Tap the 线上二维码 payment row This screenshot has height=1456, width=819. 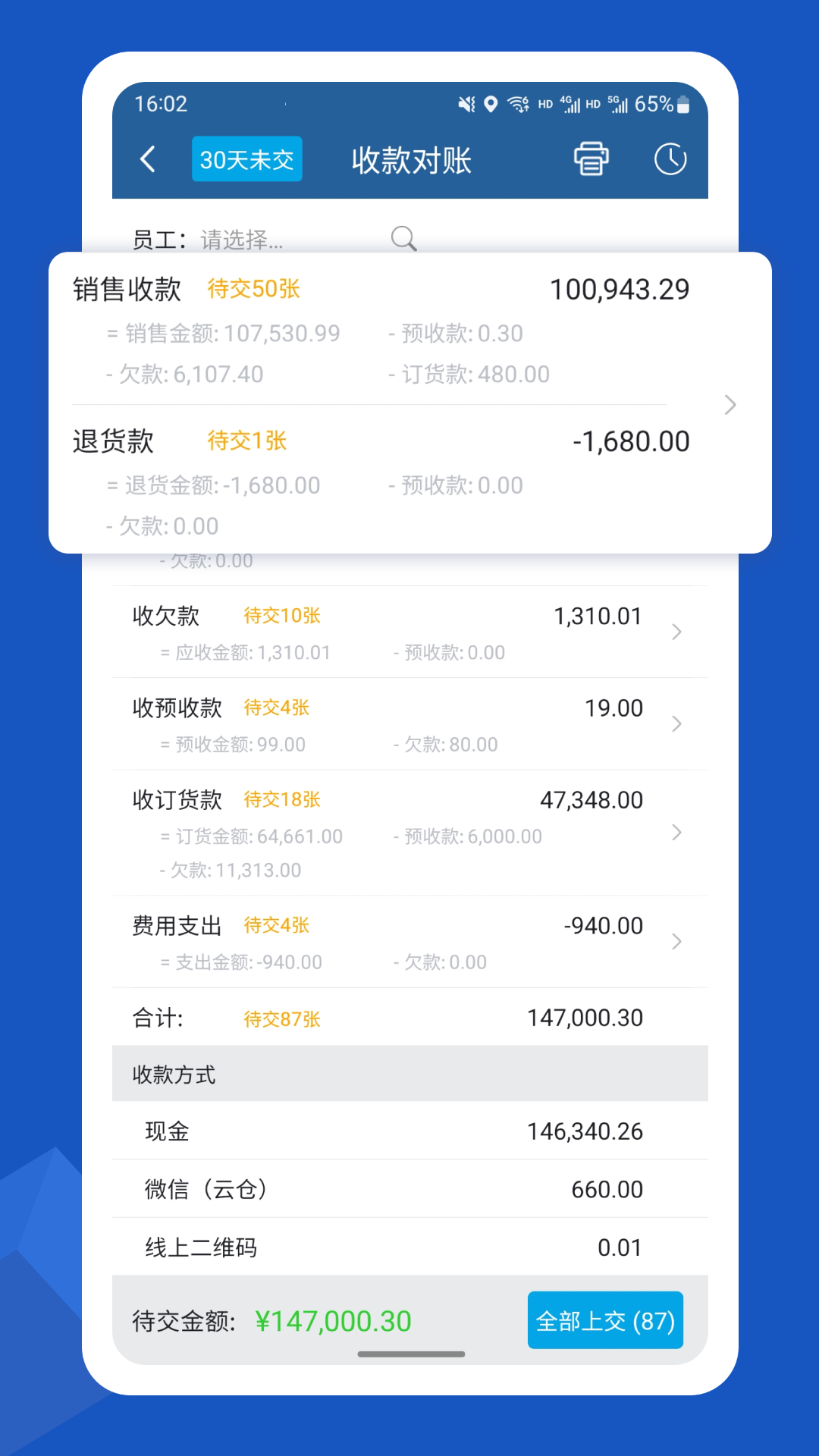pos(409,1247)
